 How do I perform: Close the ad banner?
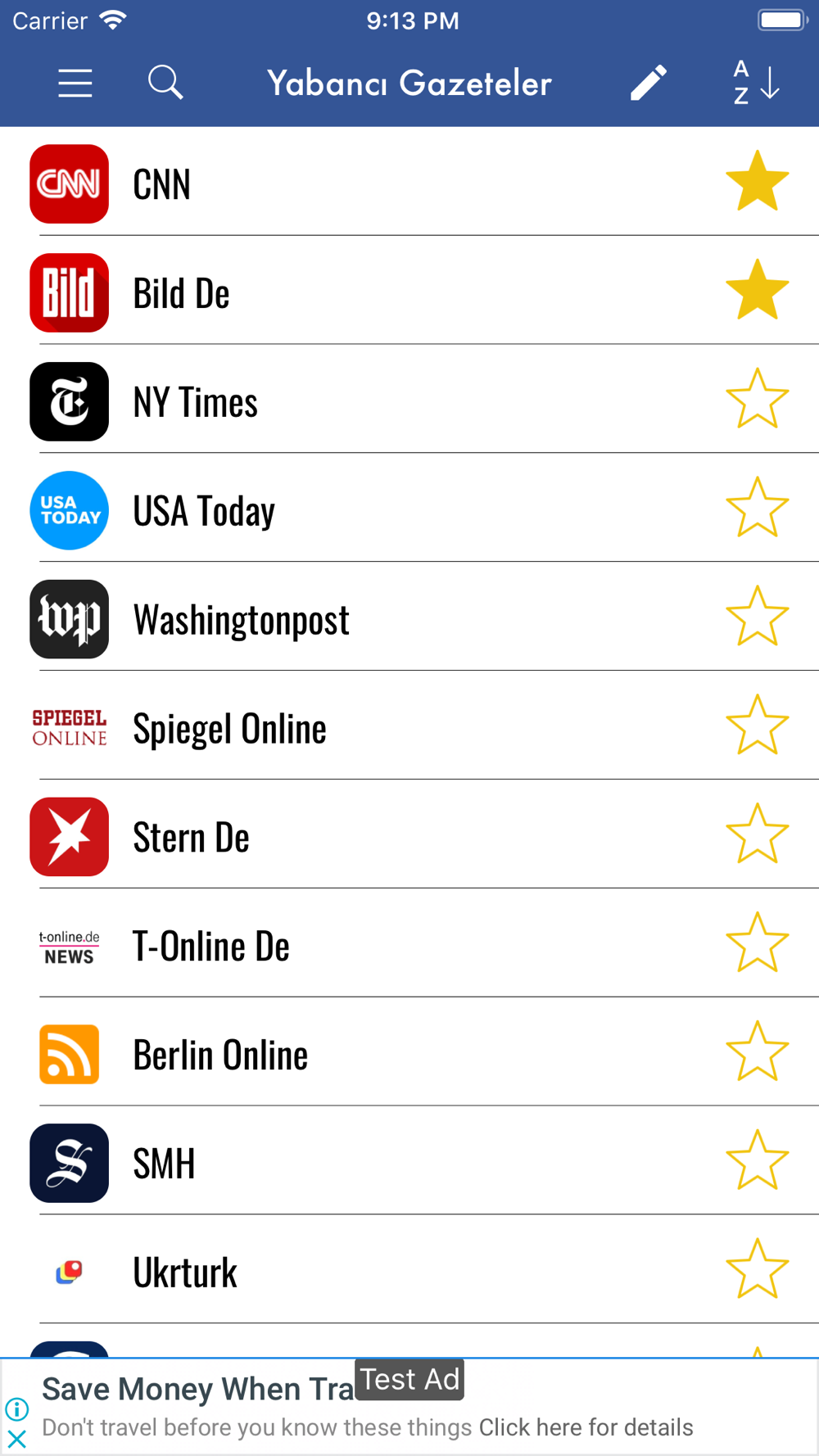click(16, 1439)
